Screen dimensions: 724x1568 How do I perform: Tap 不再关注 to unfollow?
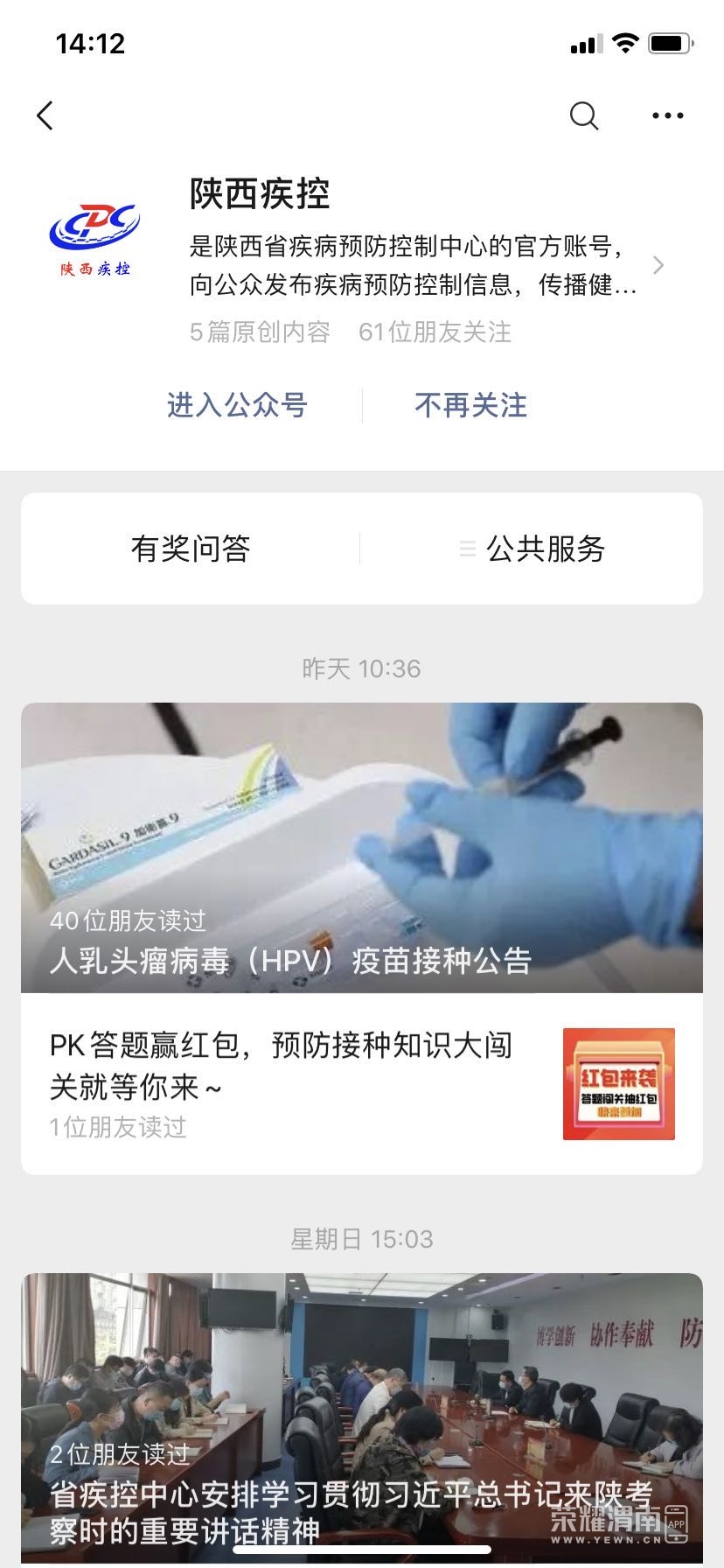pos(471,405)
